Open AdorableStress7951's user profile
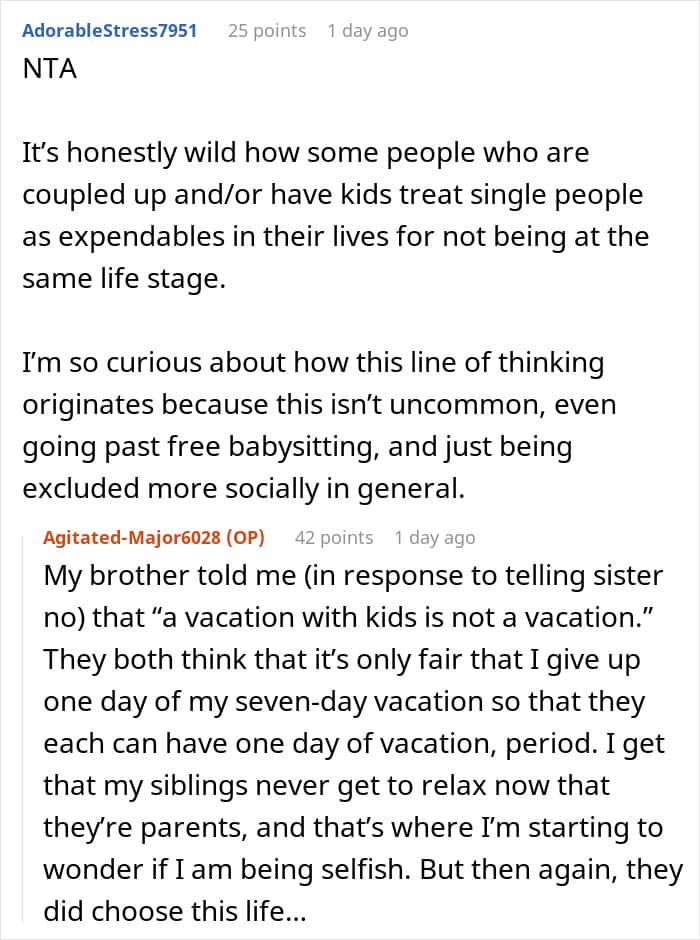Image resolution: width=700 pixels, height=940 pixels. pos(110,31)
